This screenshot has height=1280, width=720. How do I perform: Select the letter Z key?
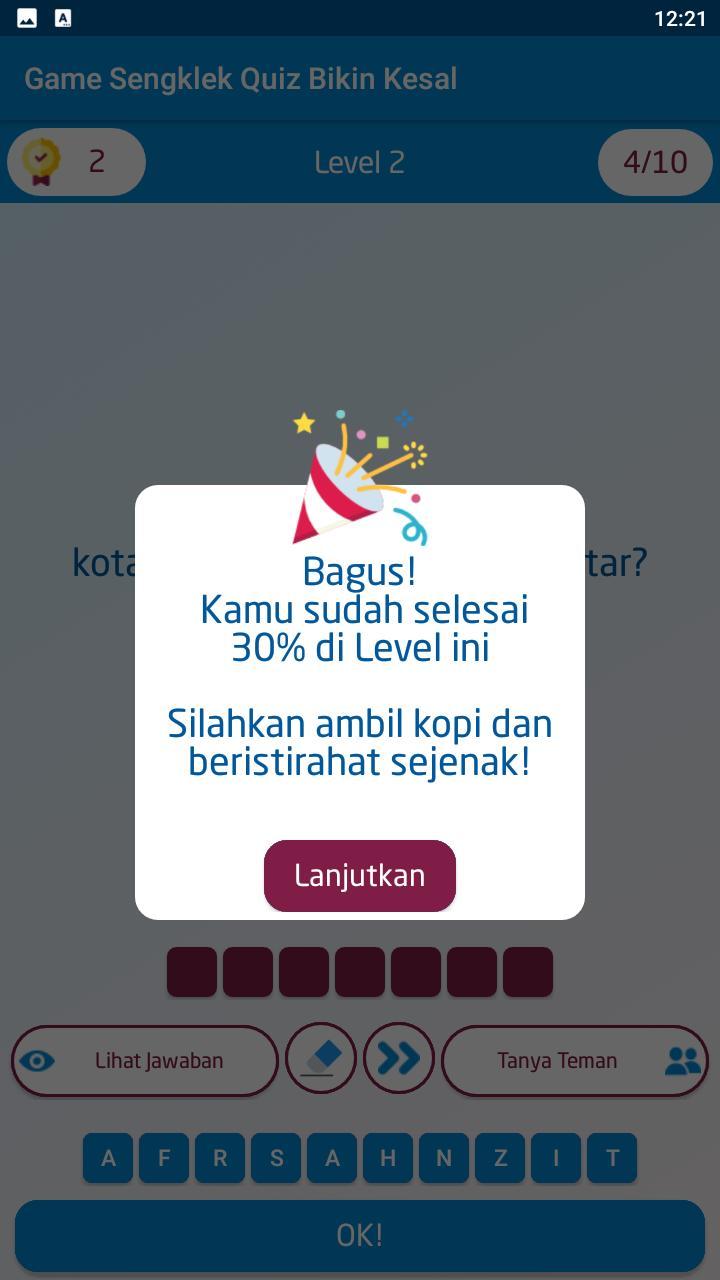(x=499, y=1157)
